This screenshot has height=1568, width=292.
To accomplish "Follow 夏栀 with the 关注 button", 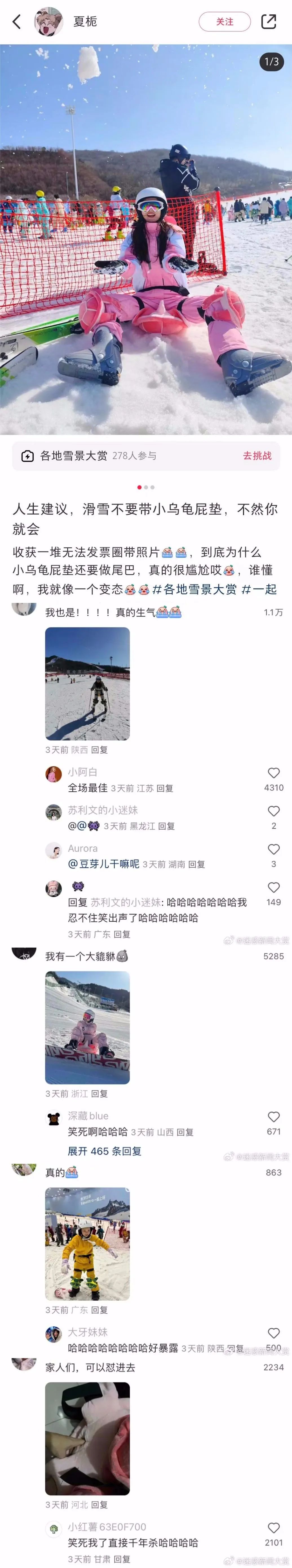I will click(x=224, y=22).
